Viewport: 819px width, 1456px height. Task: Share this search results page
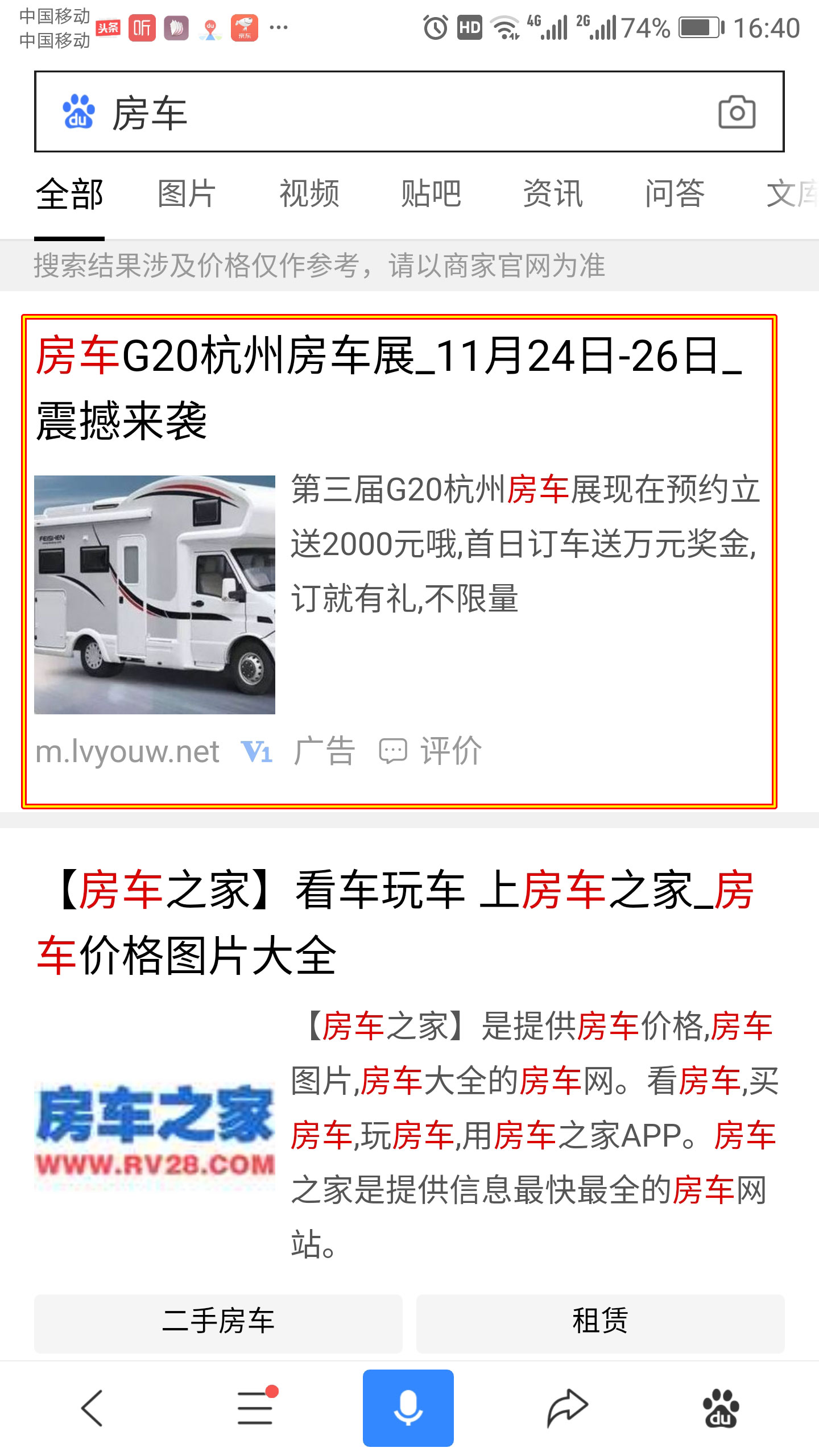pyautogui.click(x=566, y=1408)
